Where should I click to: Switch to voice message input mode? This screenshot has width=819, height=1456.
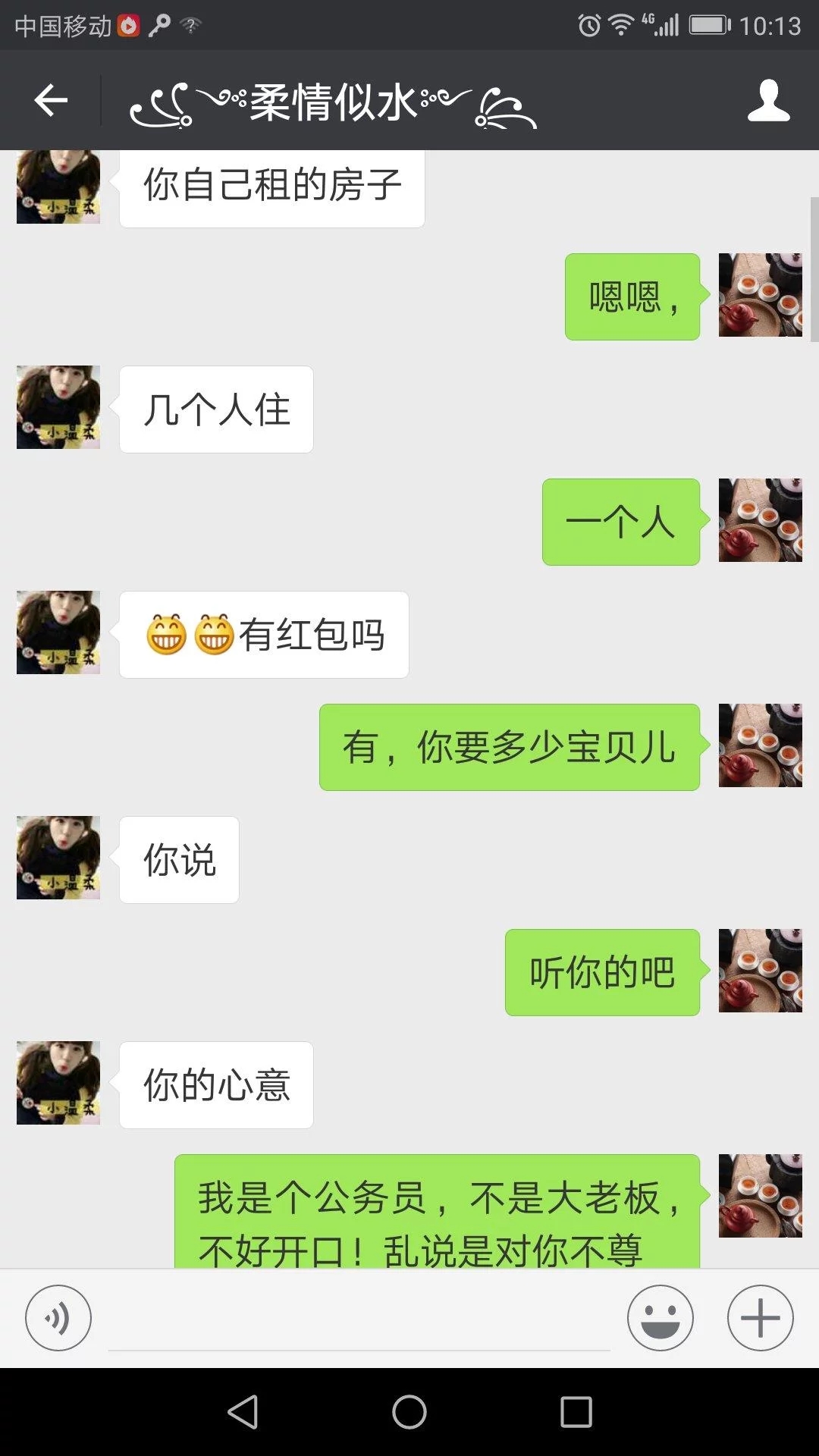click(59, 1317)
